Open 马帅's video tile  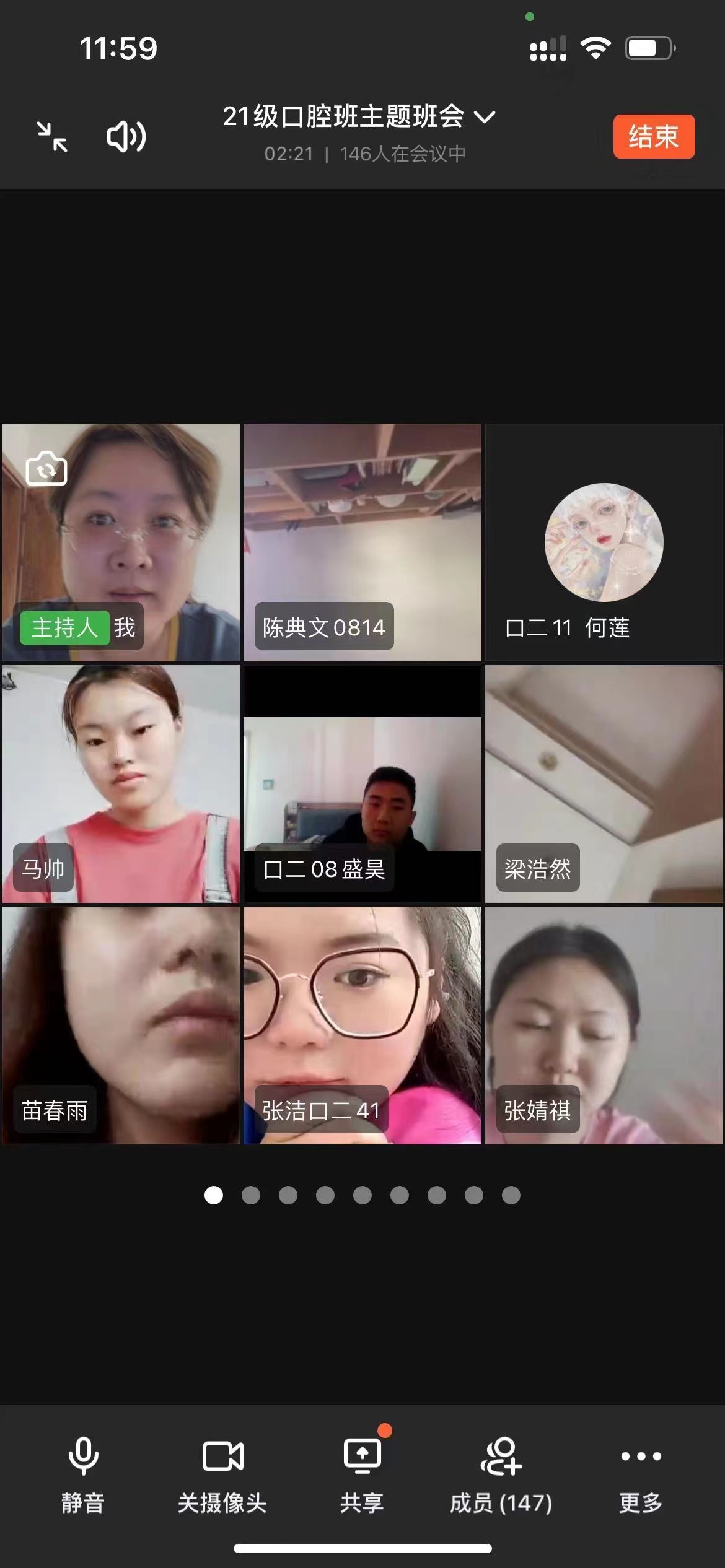click(120, 783)
